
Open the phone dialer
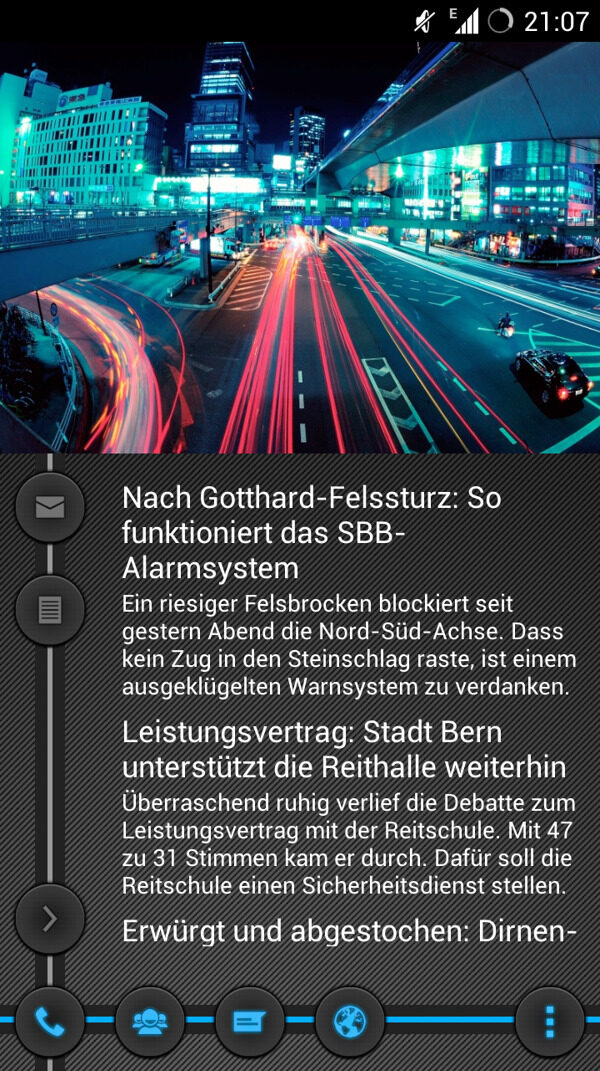(50, 1021)
